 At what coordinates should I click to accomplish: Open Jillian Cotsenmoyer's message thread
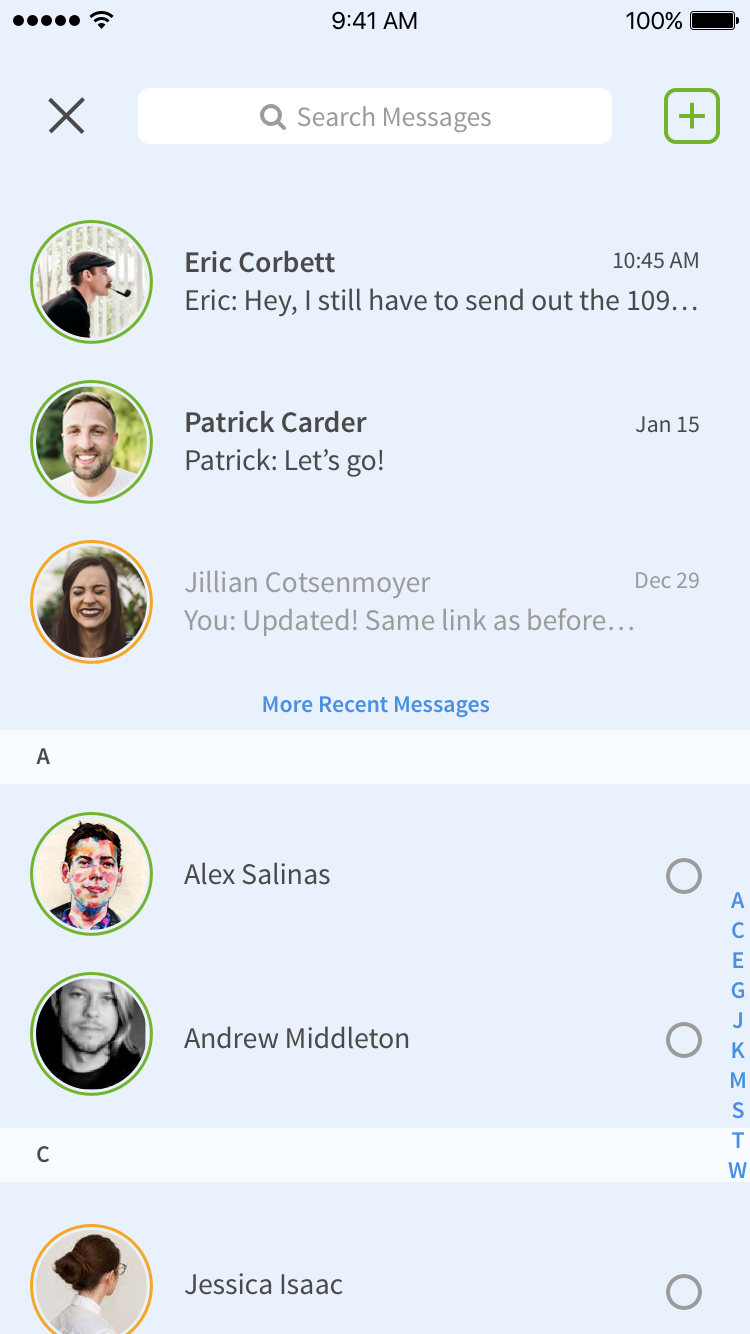coord(440,602)
